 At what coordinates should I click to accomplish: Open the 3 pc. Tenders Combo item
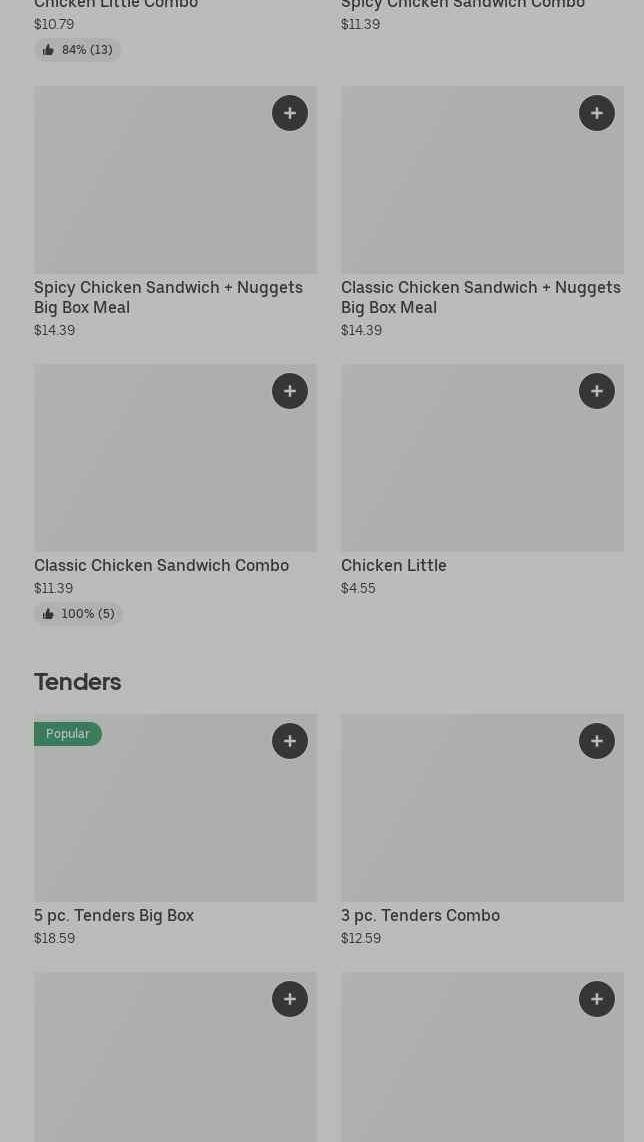coord(482,830)
